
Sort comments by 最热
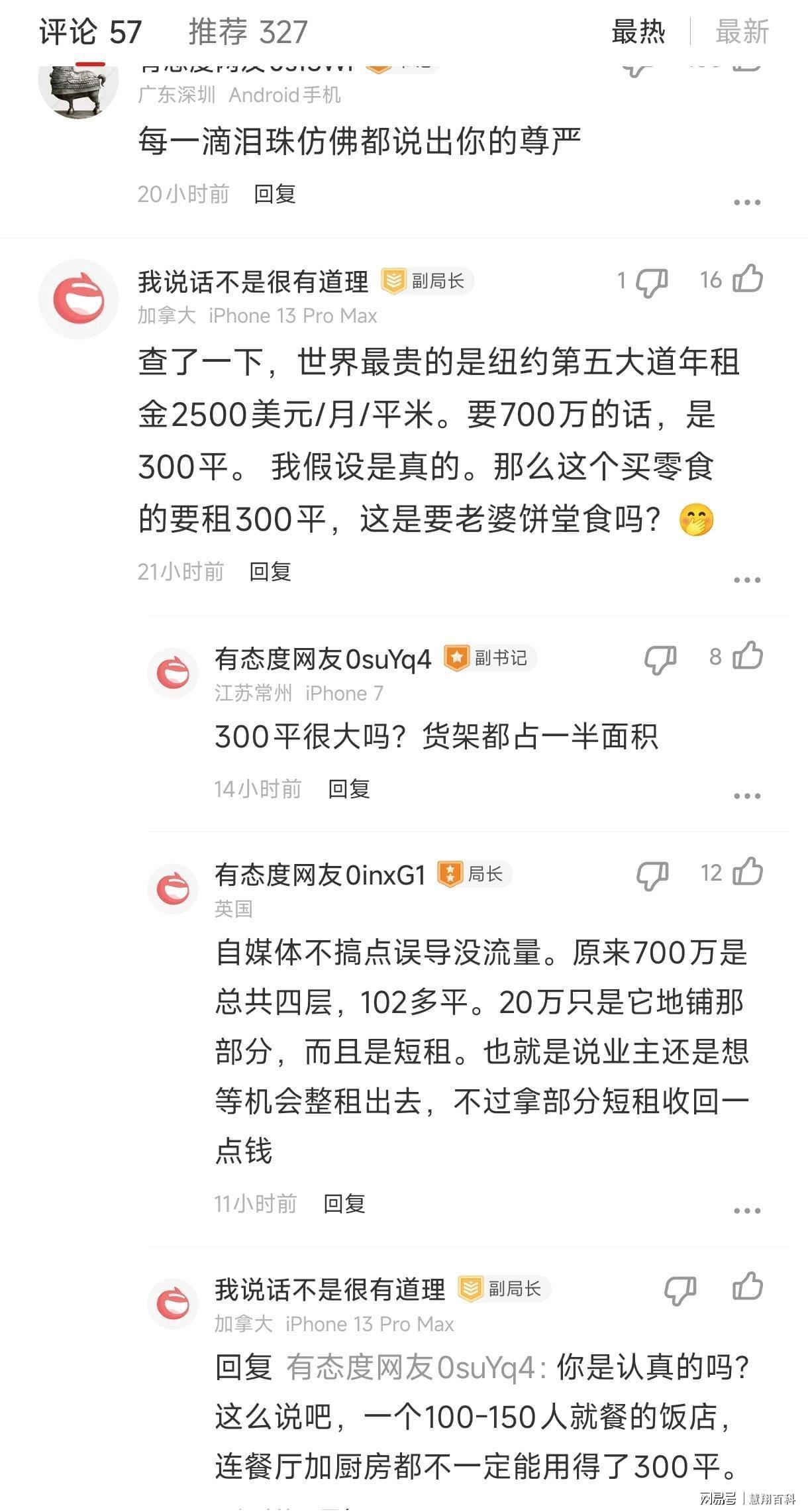point(638,32)
